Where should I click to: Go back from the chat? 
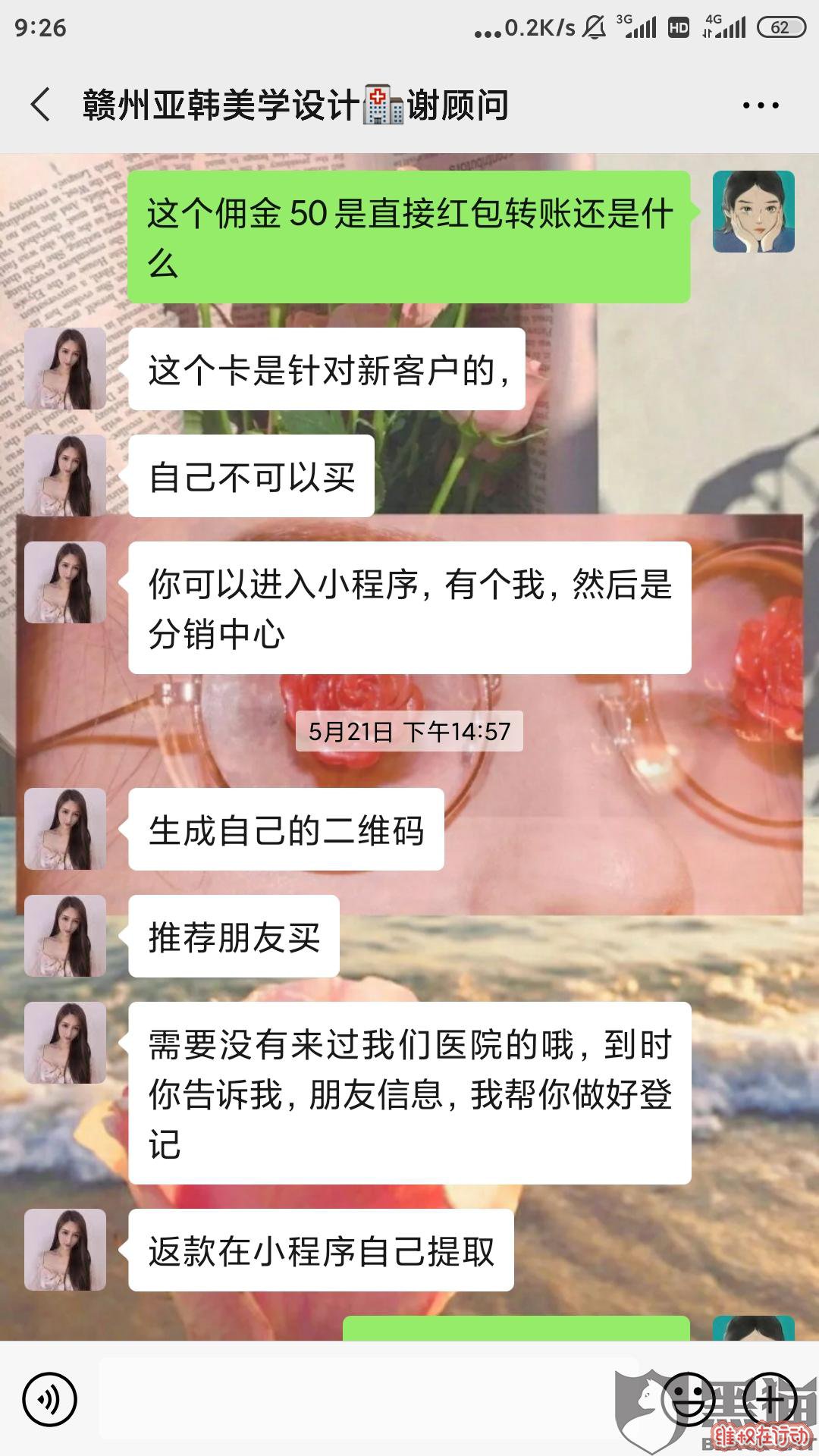(41, 105)
